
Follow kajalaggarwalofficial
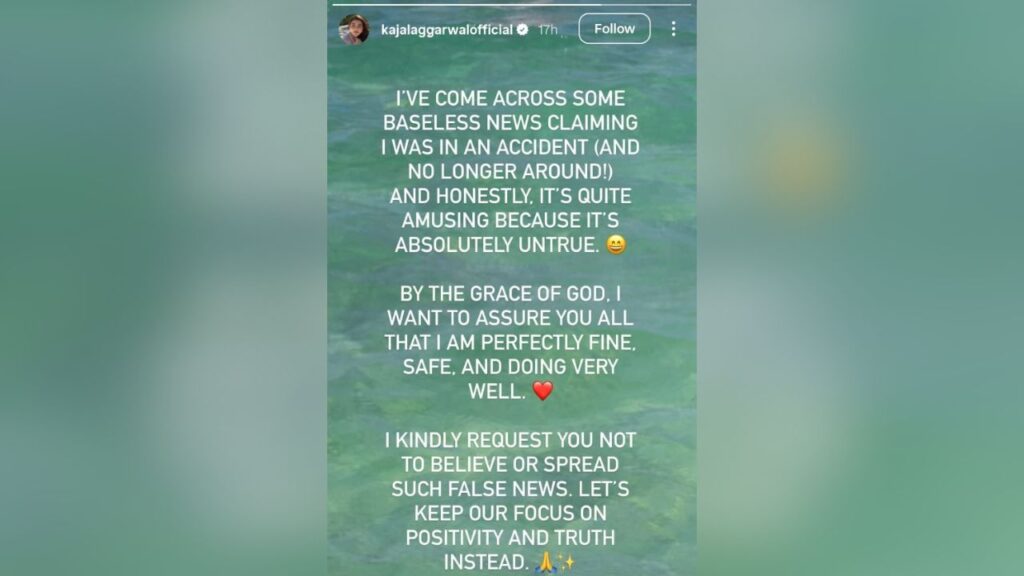[614, 29]
